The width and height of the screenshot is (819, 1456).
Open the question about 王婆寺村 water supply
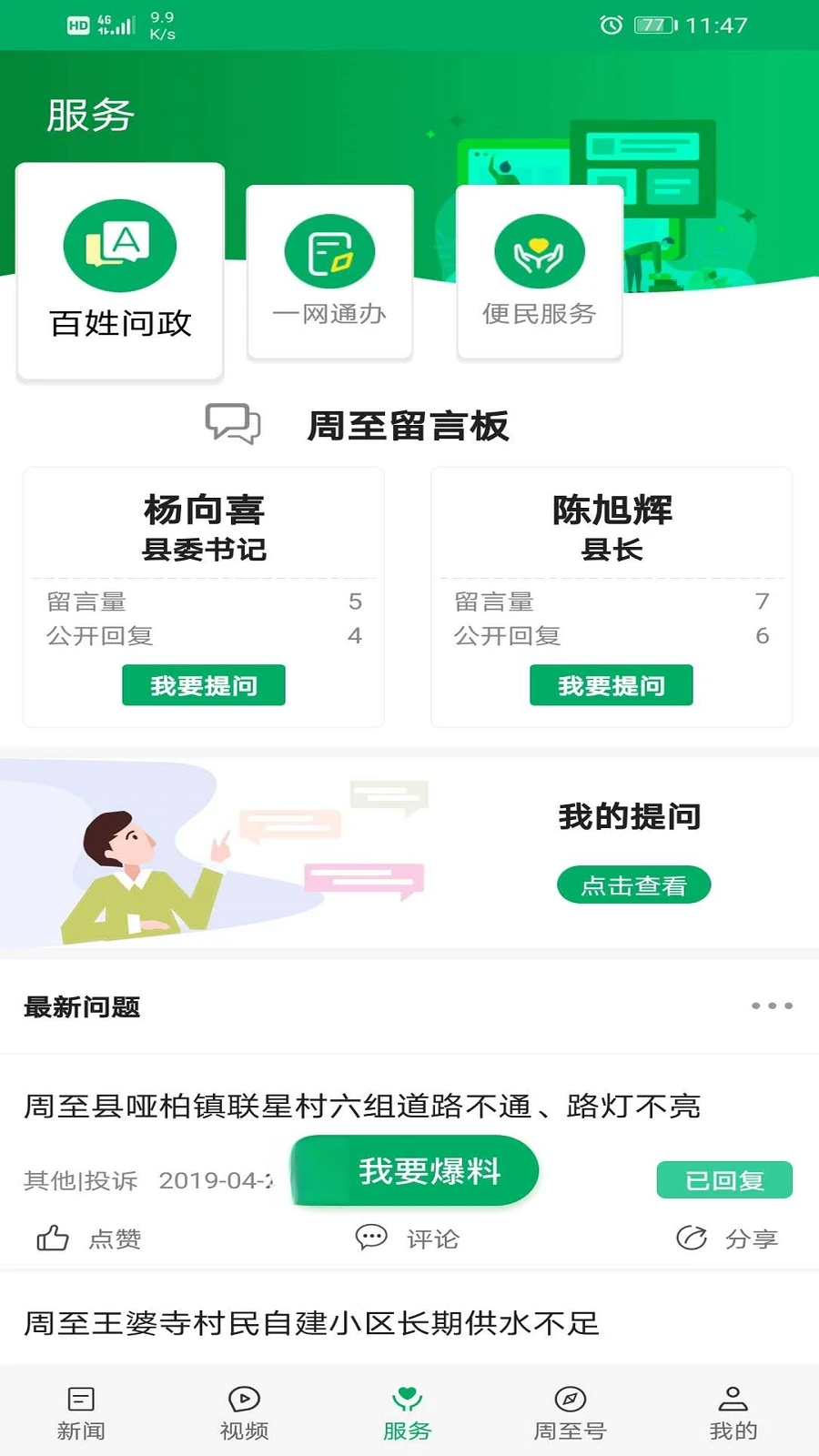[x=311, y=1322]
